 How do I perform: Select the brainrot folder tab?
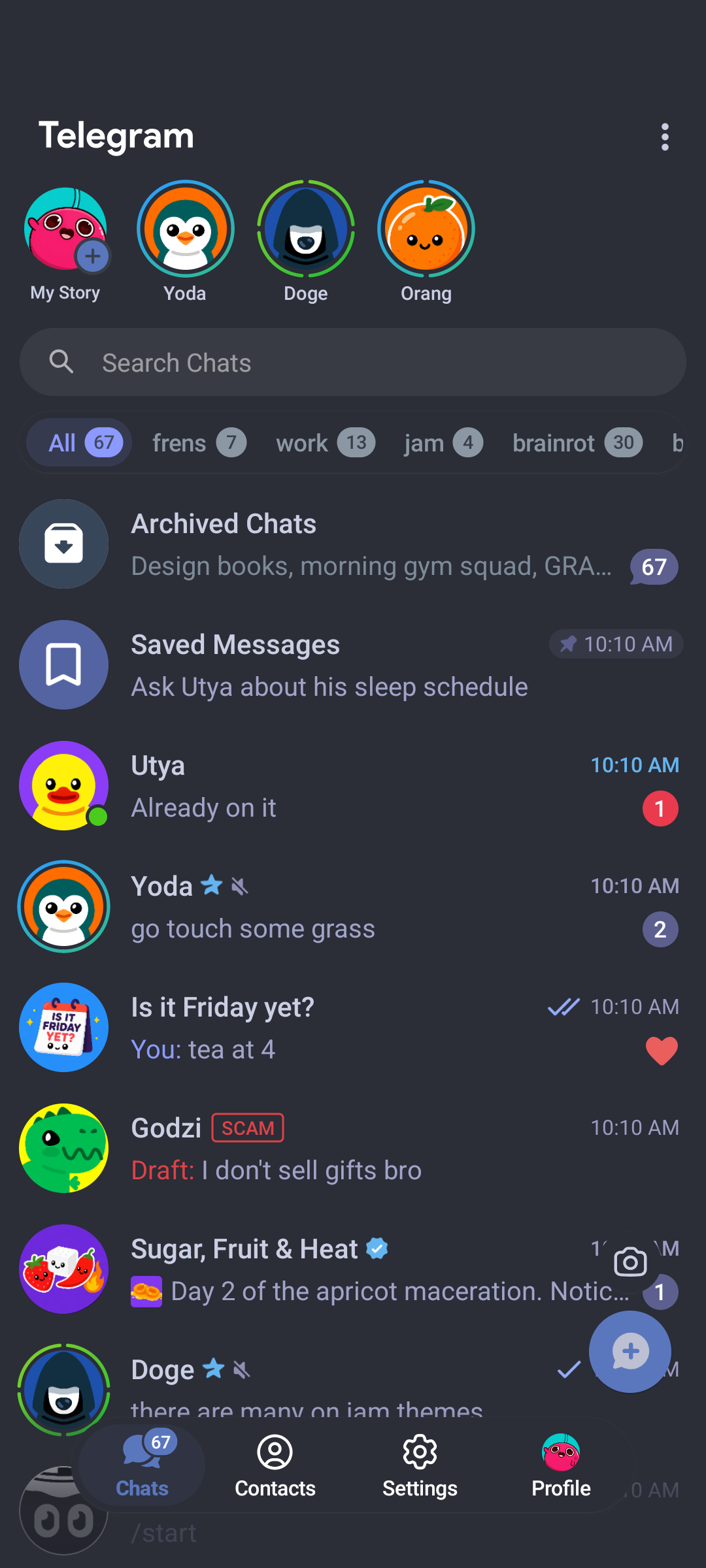pos(577,443)
